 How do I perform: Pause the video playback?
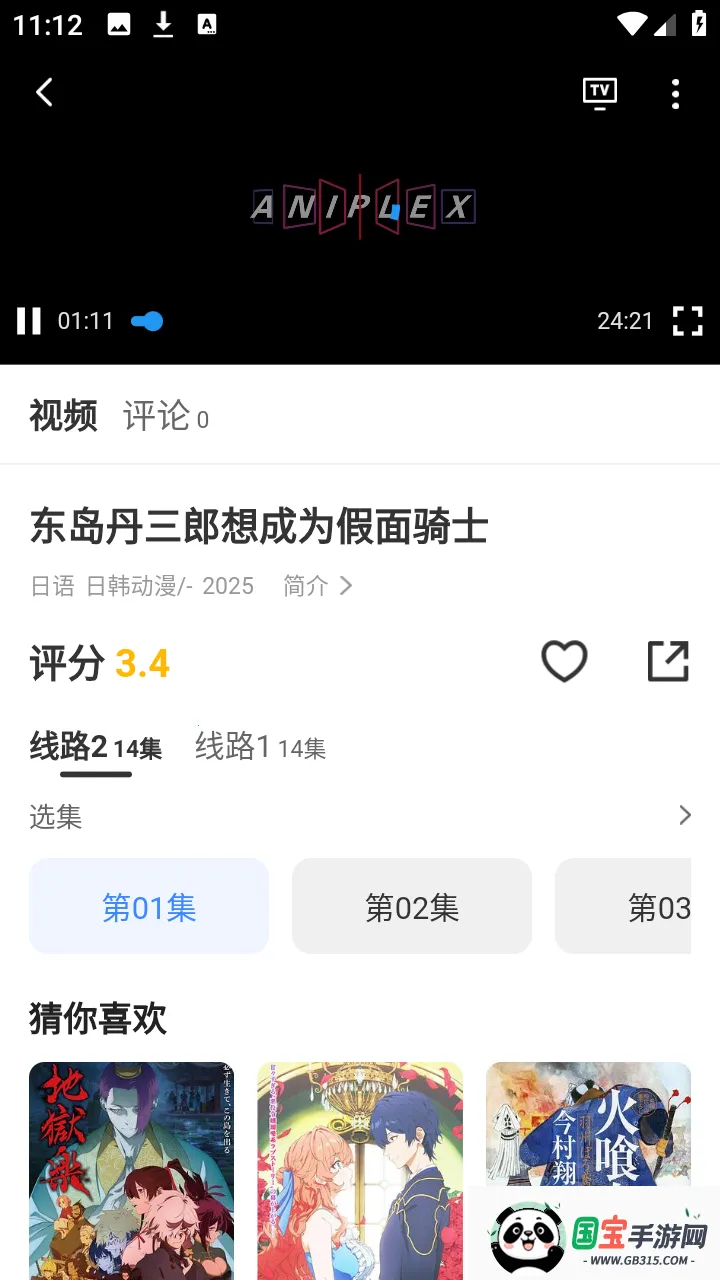(29, 321)
